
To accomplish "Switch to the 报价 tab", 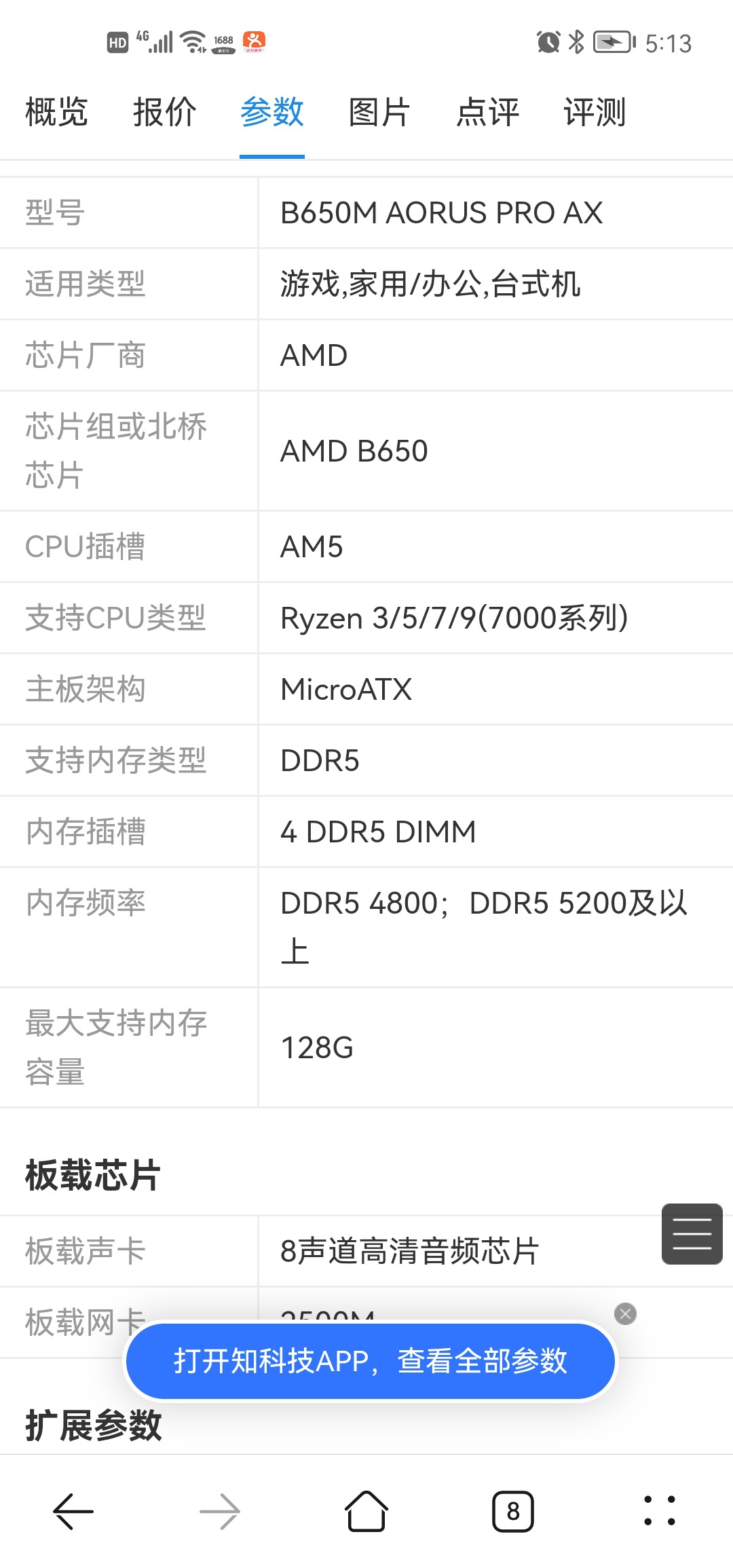I will [x=164, y=112].
